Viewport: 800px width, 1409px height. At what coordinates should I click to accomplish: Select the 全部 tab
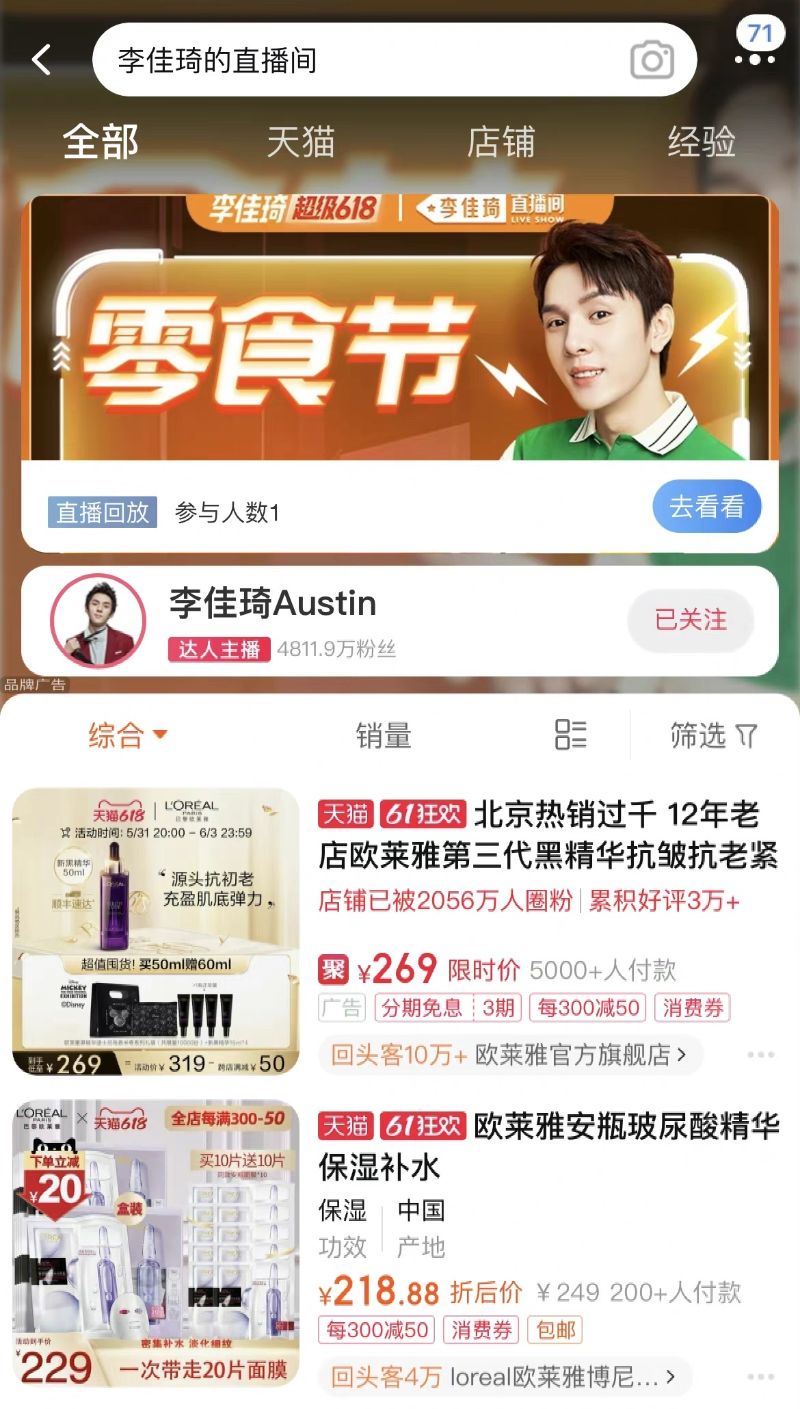tap(101, 142)
